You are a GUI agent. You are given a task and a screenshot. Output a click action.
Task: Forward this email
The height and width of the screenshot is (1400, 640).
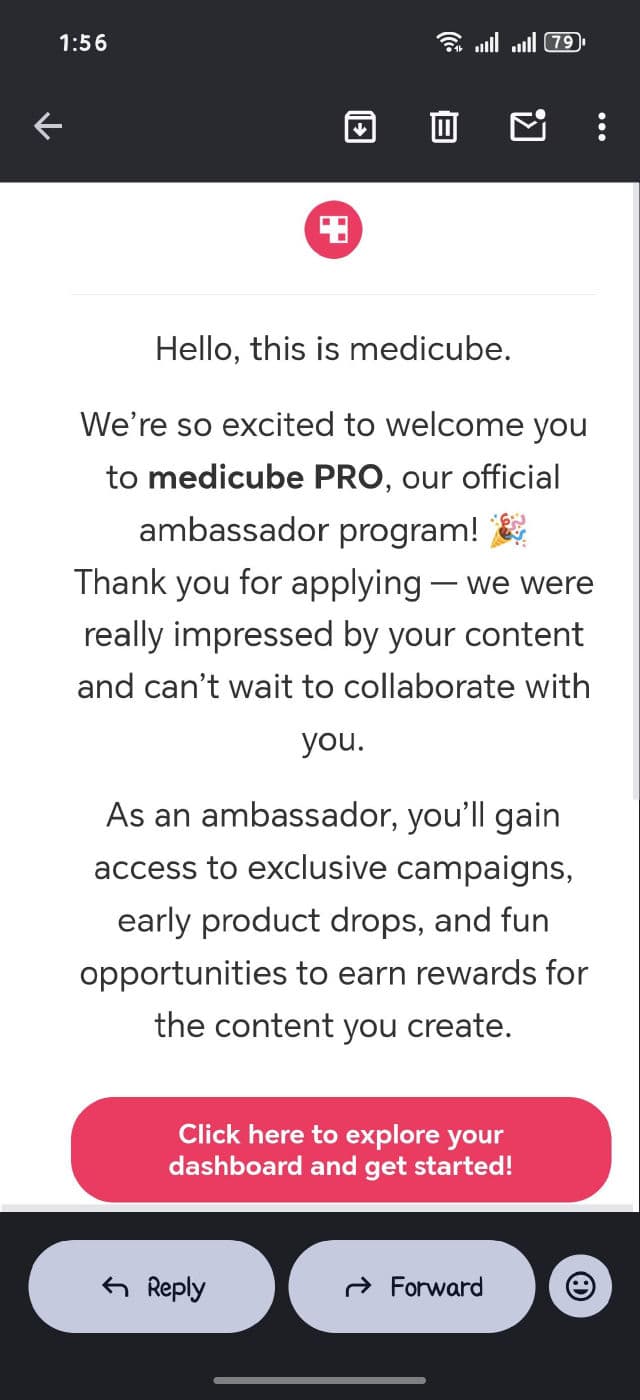pos(412,1287)
